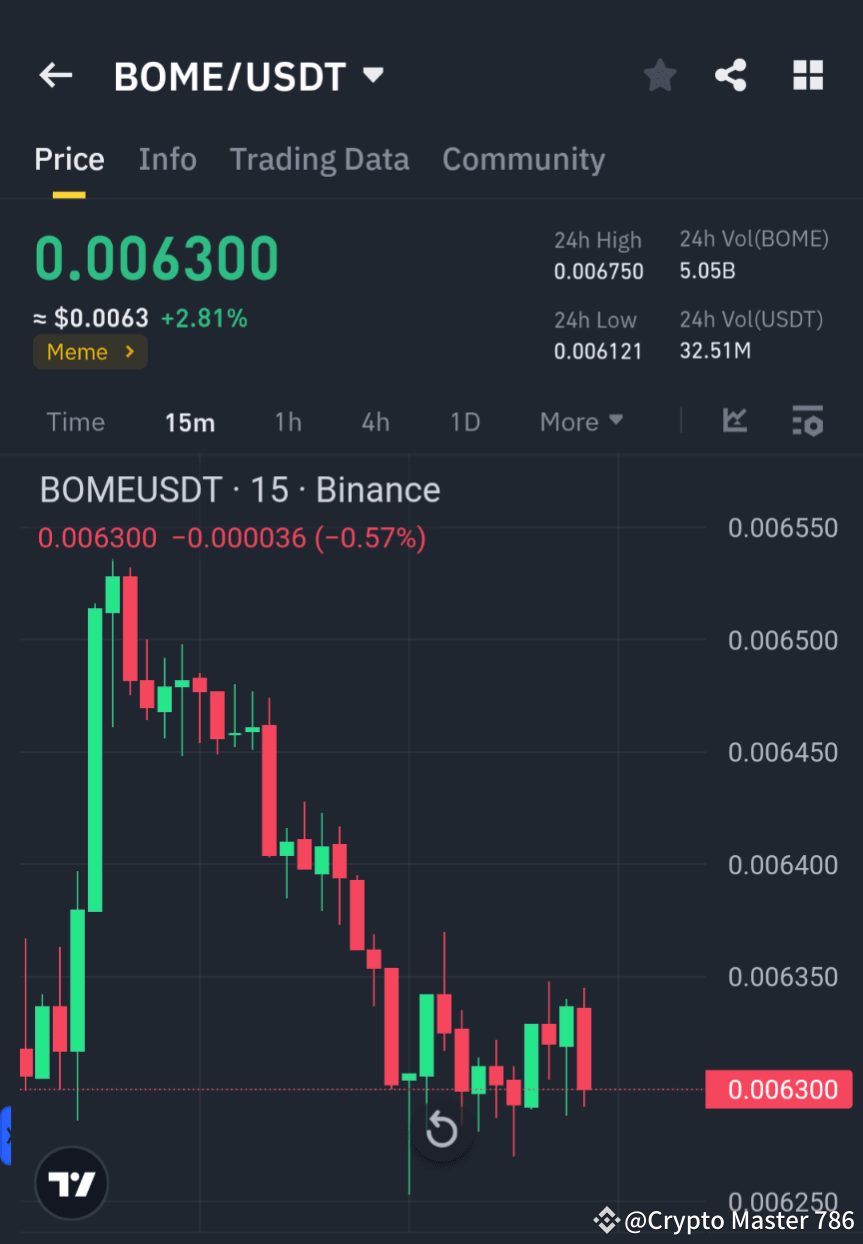Open the Community tab
This screenshot has width=863, height=1244.
[x=523, y=158]
